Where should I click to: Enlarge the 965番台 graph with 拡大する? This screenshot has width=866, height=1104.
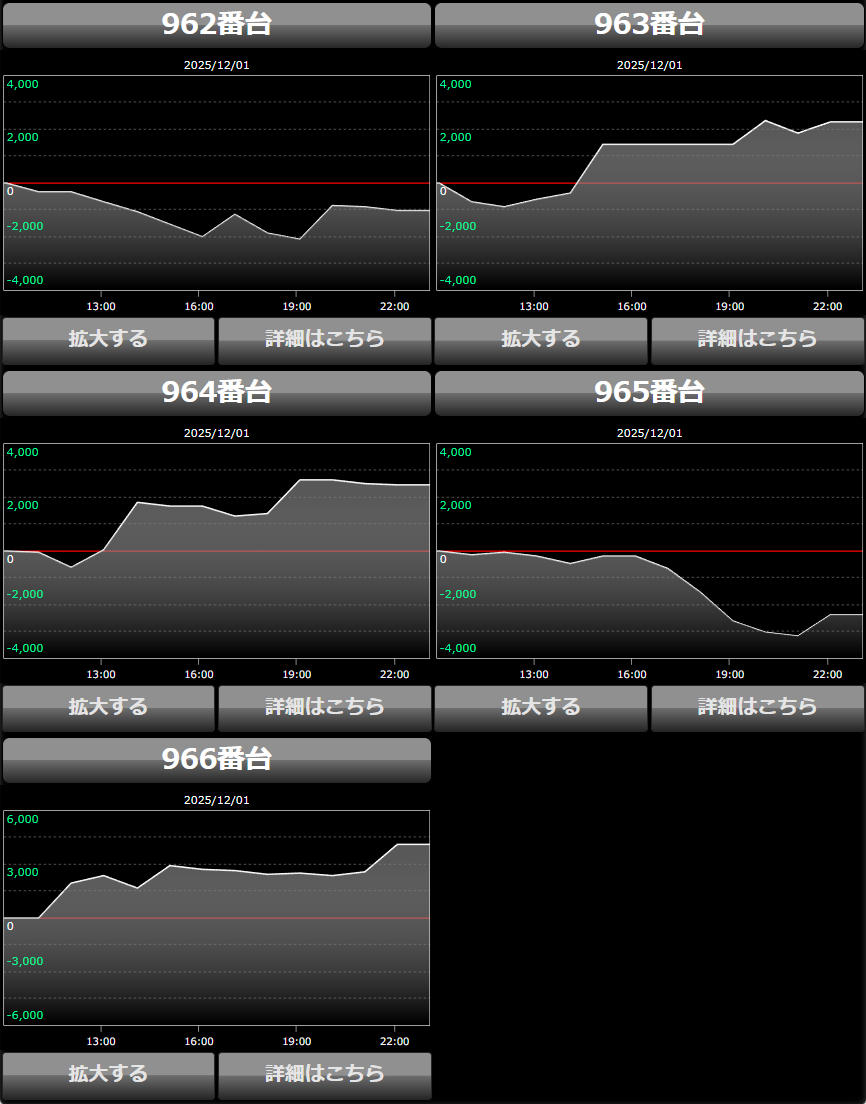(541, 708)
